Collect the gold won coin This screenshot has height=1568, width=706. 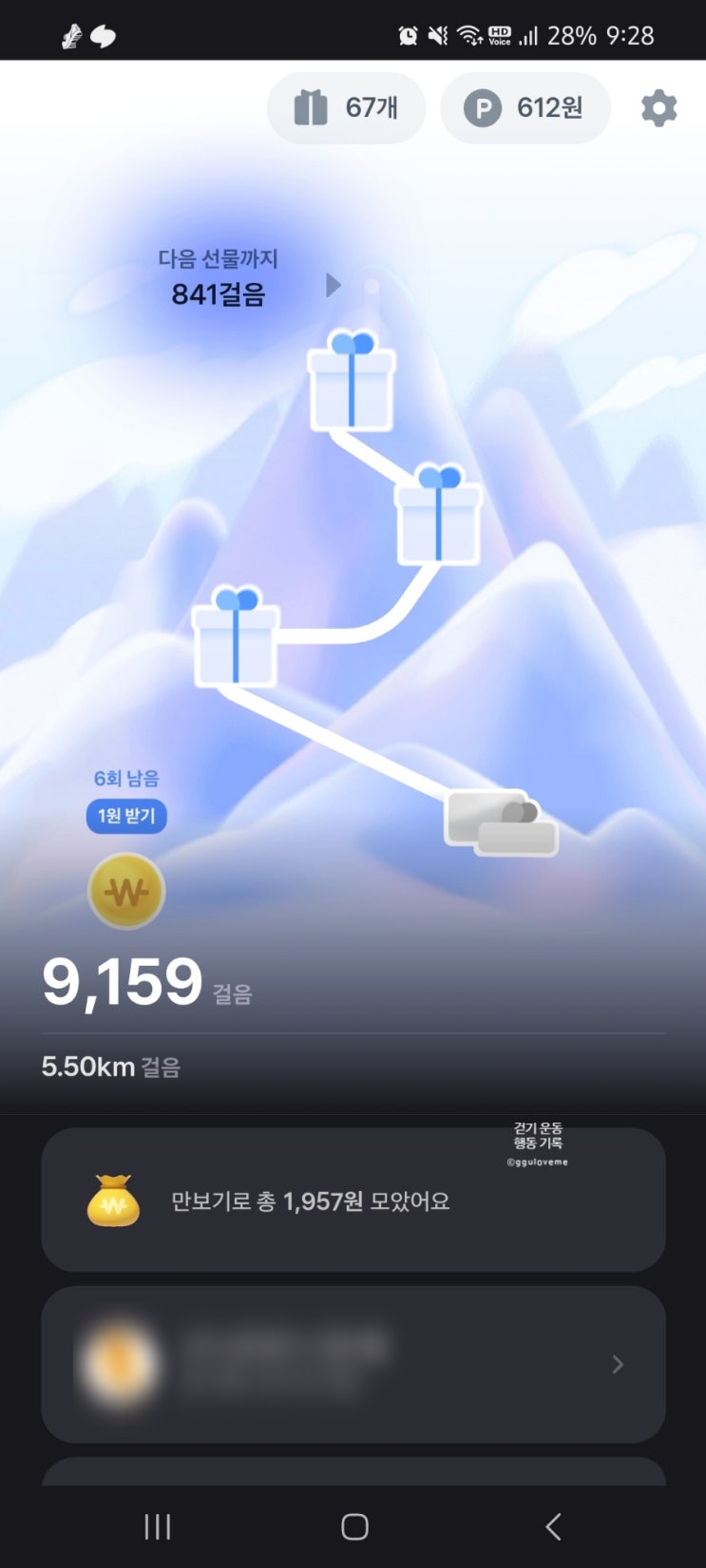[126, 891]
